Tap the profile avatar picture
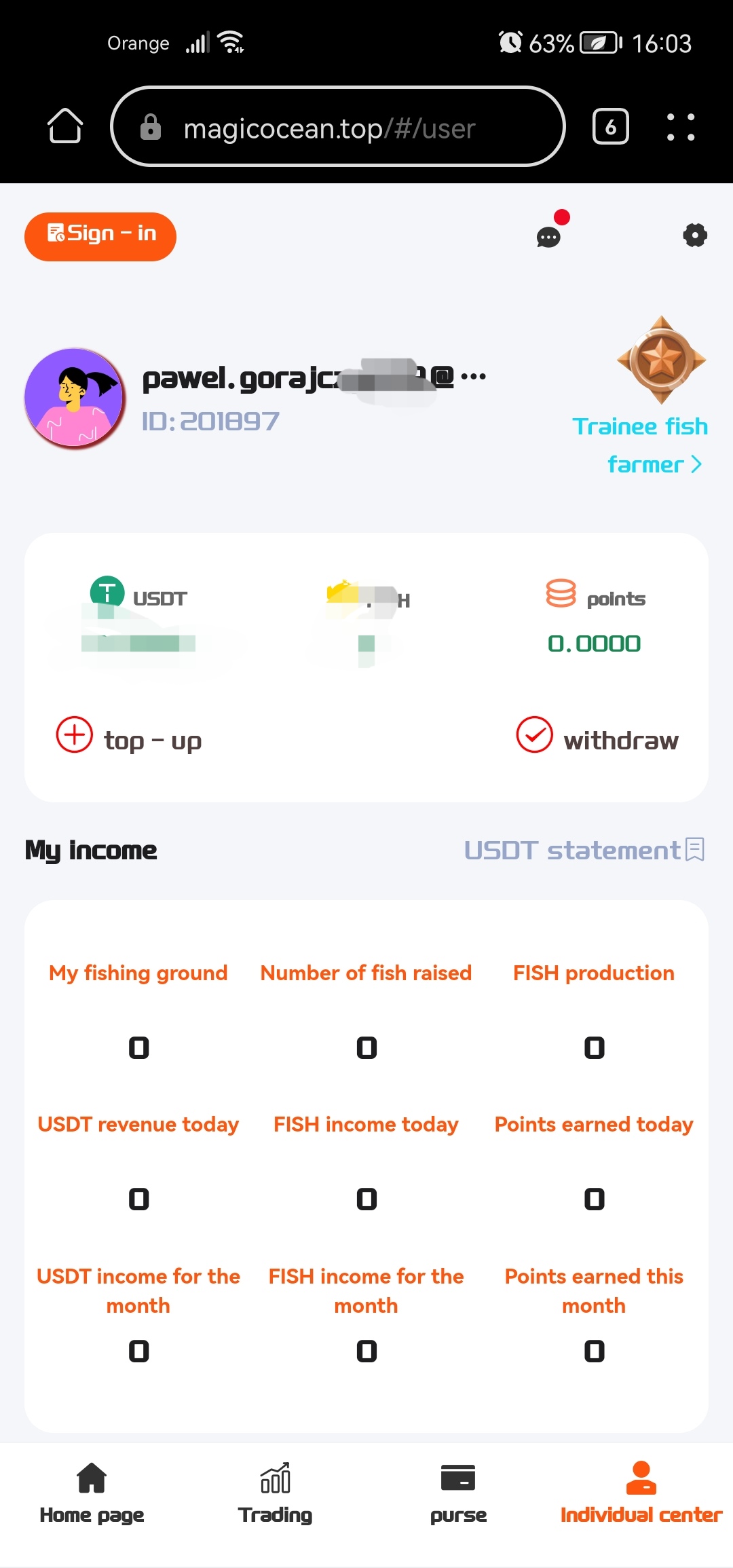This screenshot has height=1568, width=733. click(75, 398)
